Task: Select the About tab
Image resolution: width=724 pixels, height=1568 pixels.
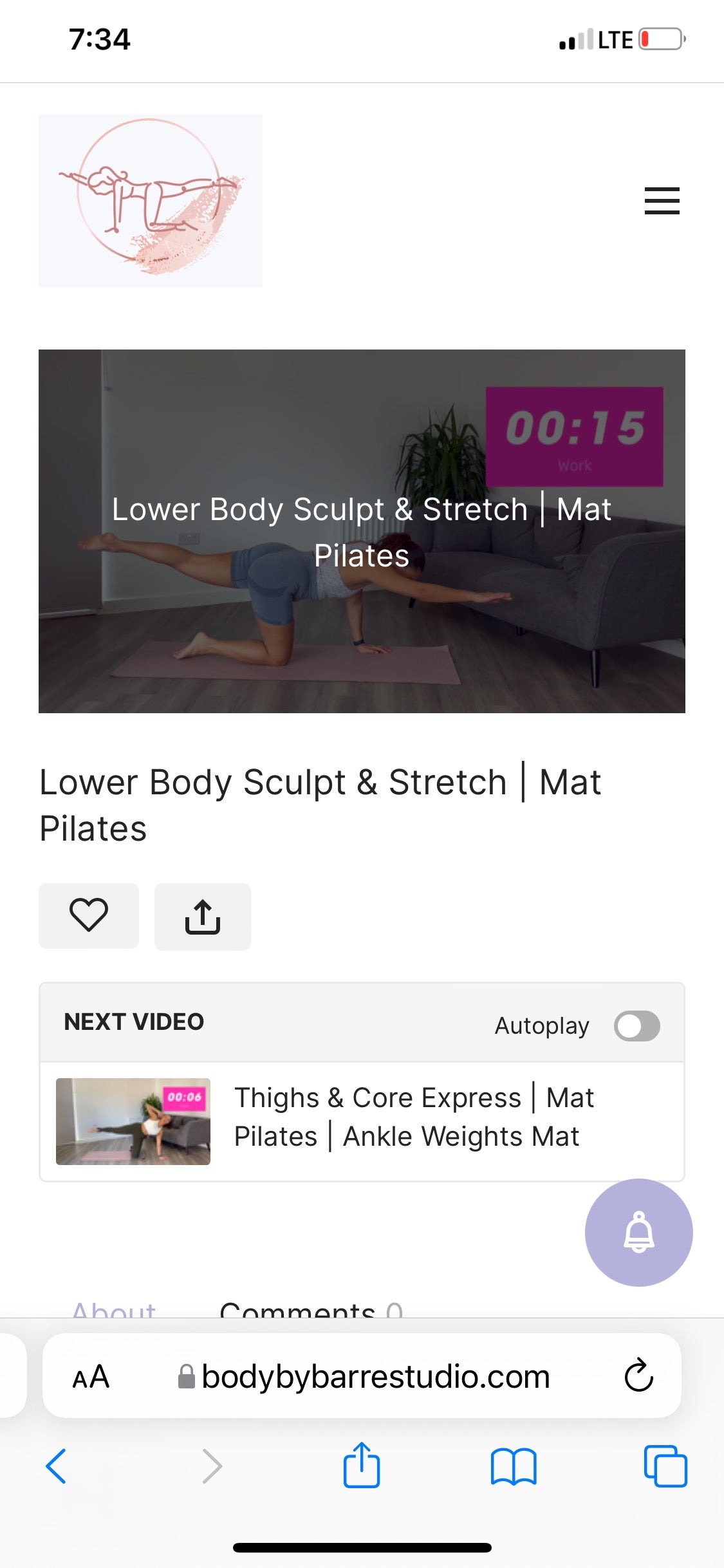Action: tap(114, 1309)
